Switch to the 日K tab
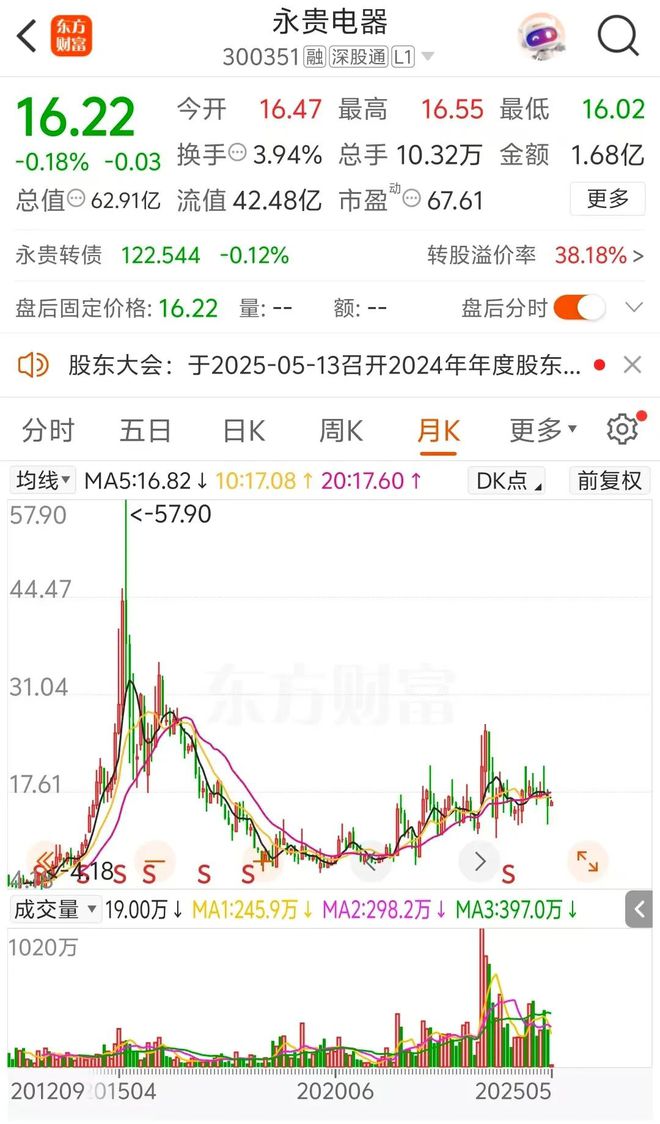Viewport: 660px width, 1124px height. point(244,431)
